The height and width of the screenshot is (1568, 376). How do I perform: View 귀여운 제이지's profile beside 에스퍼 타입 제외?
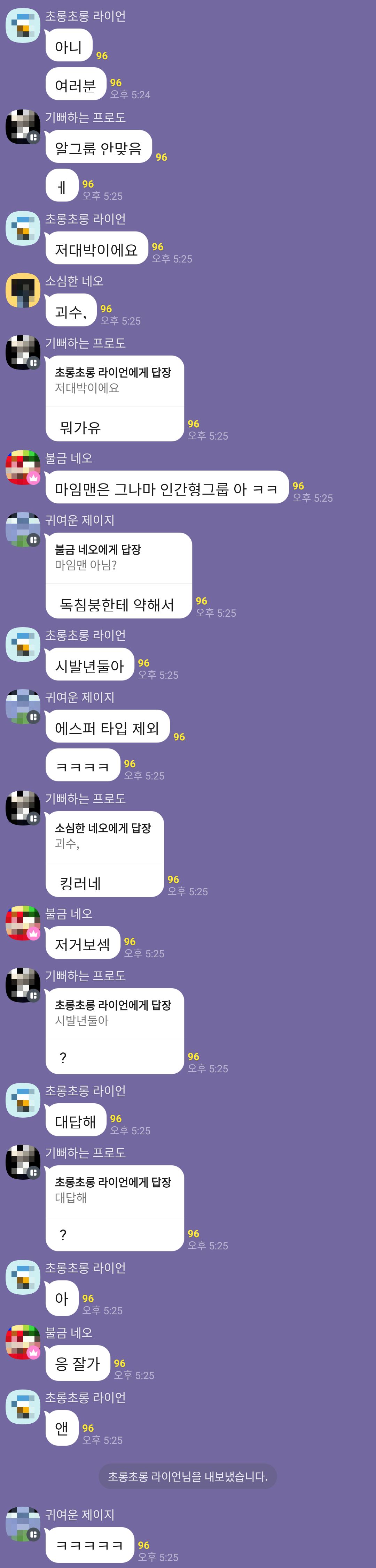coord(23,706)
